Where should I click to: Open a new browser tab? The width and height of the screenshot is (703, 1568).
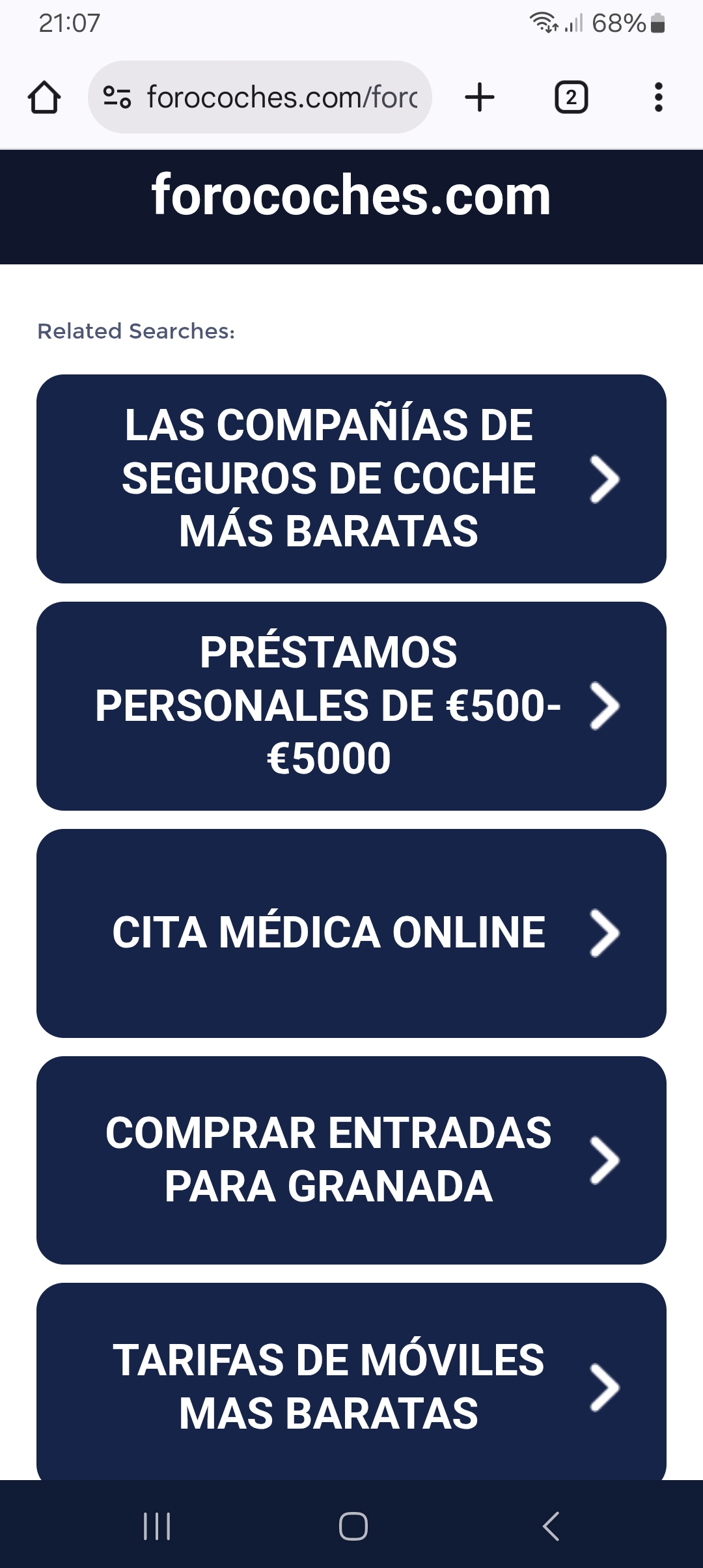480,98
